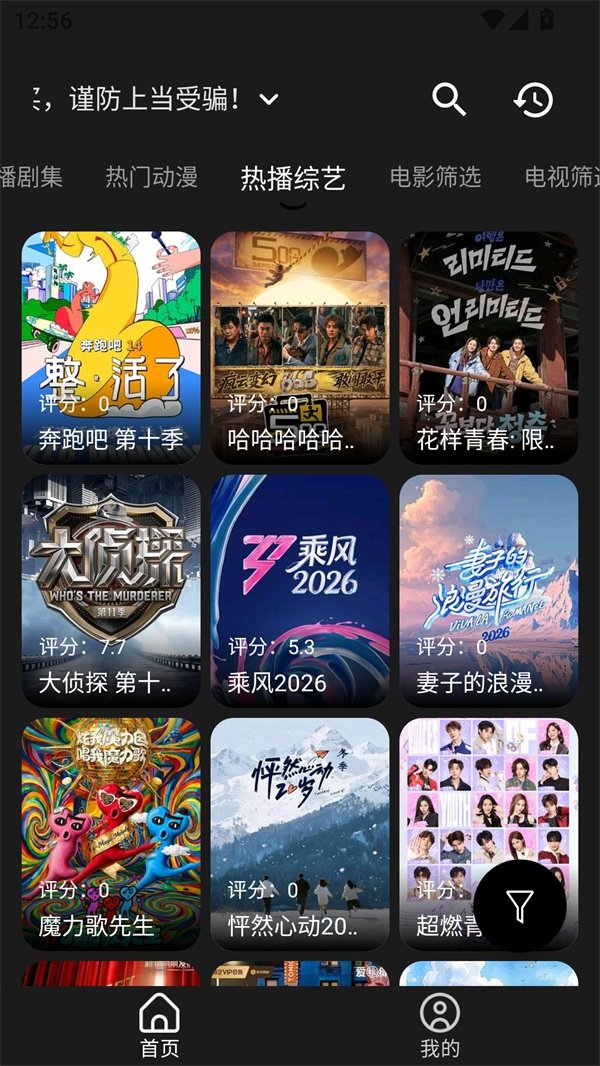This screenshot has width=600, height=1066.
Task: Open the 哈哈哈哈哈 show card
Action: (x=300, y=347)
